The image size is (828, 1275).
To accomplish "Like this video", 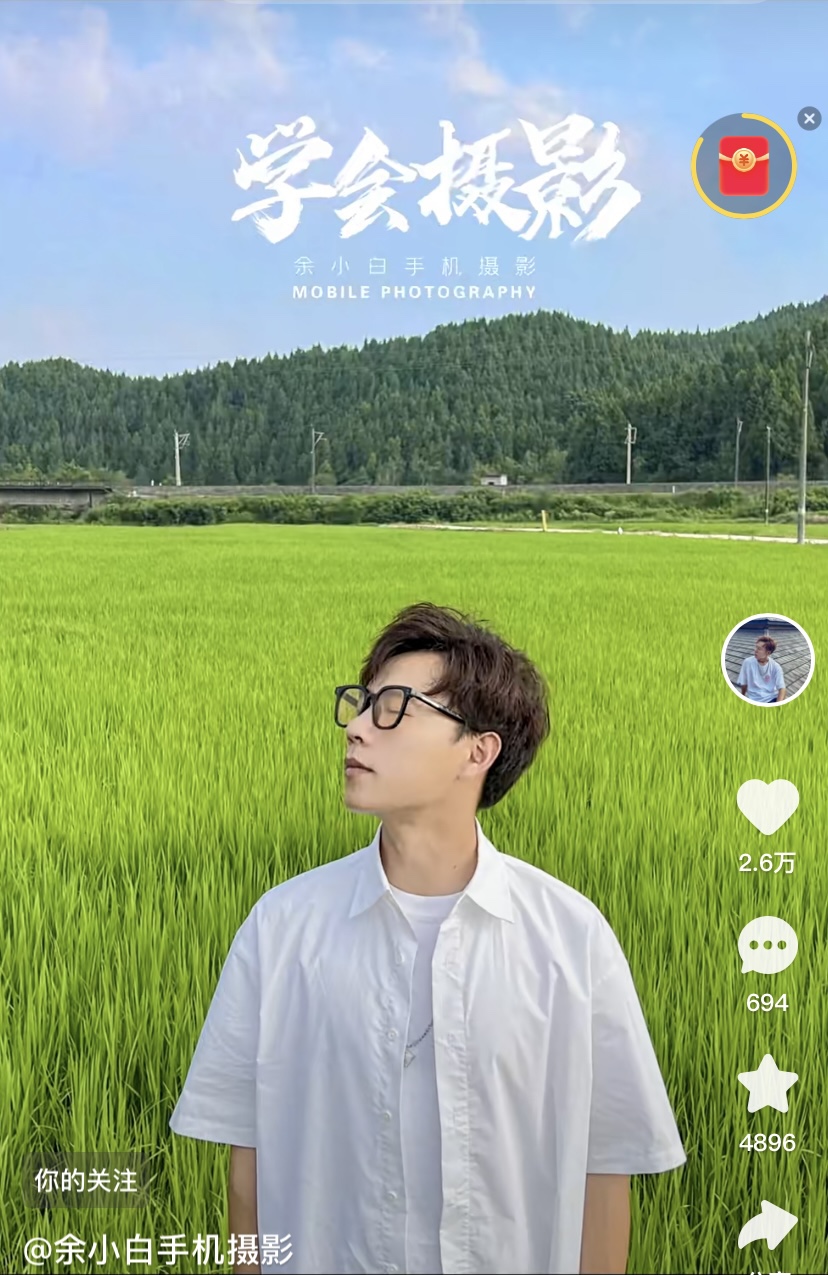I will click(767, 807).
